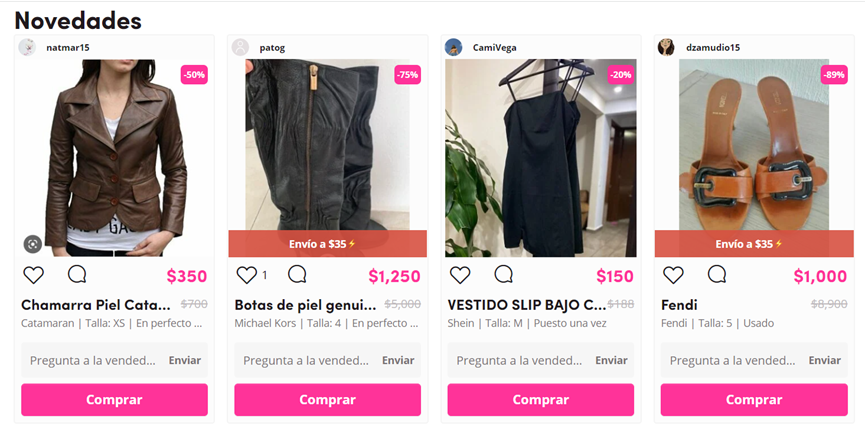Send the question on the Fendi listing
Image resolution: width=865 pixels, height=429 pixels.
824,360
